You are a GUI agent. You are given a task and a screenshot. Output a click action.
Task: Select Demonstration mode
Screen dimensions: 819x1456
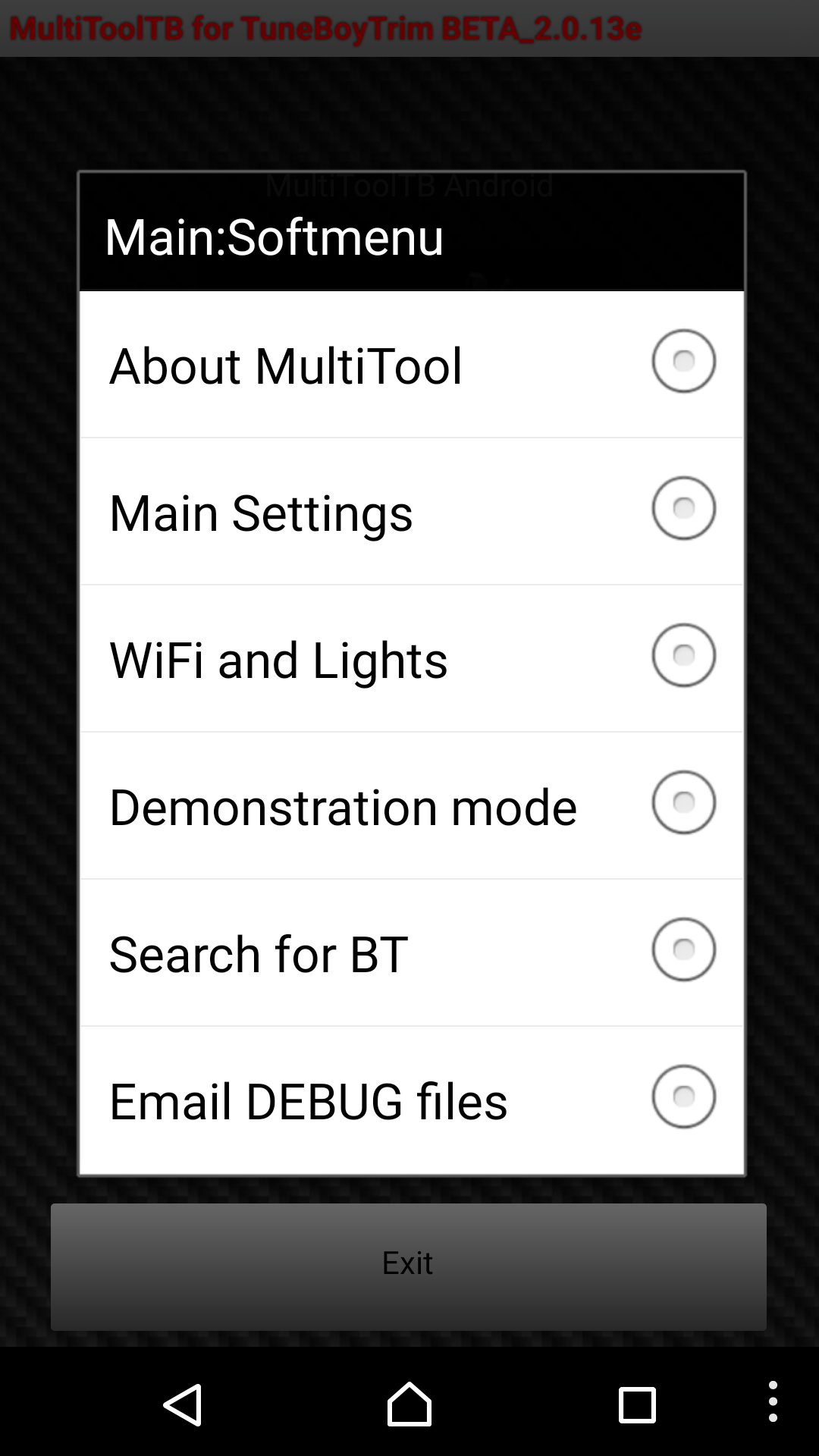(411, 806)
